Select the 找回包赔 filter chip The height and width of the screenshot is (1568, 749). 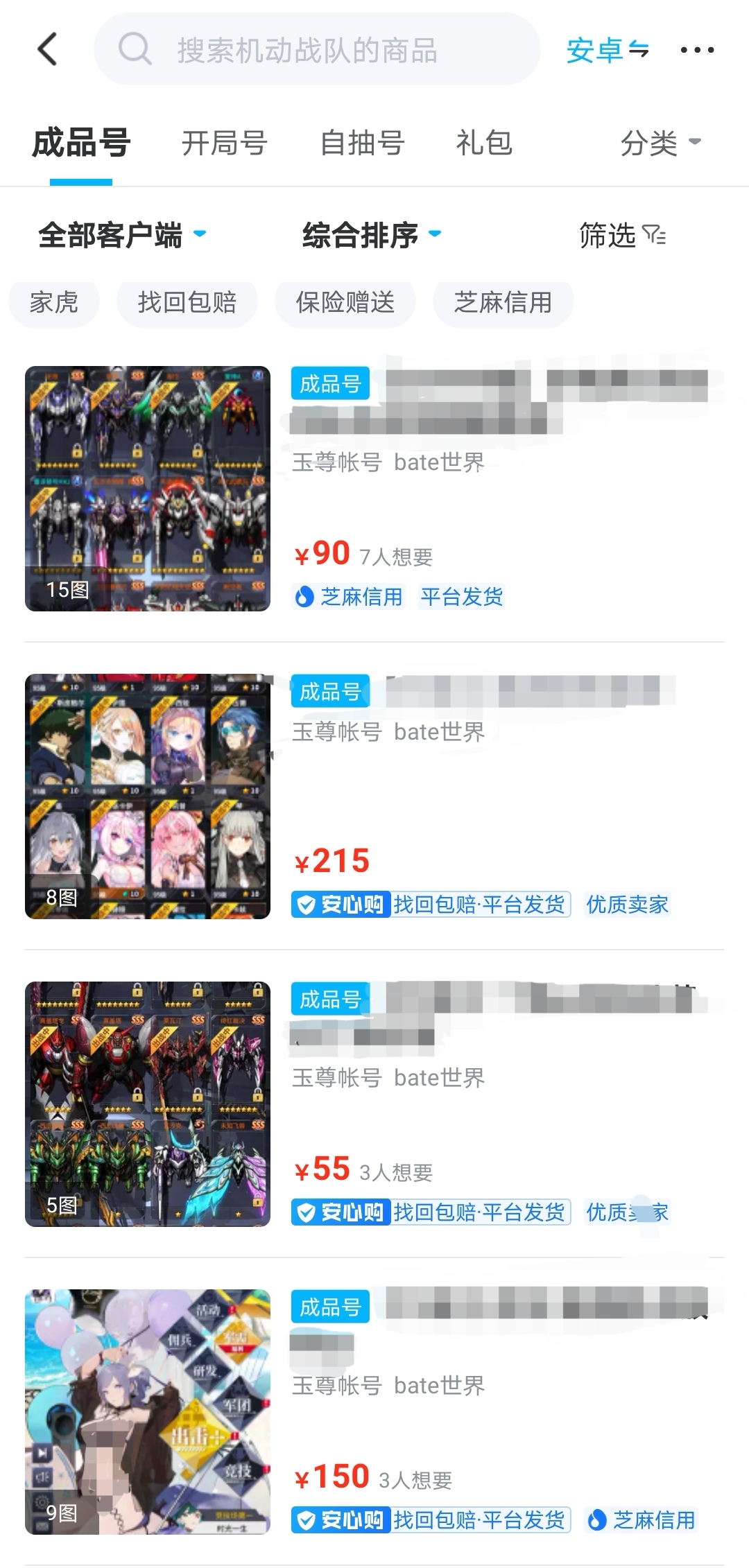coord(187,302)
